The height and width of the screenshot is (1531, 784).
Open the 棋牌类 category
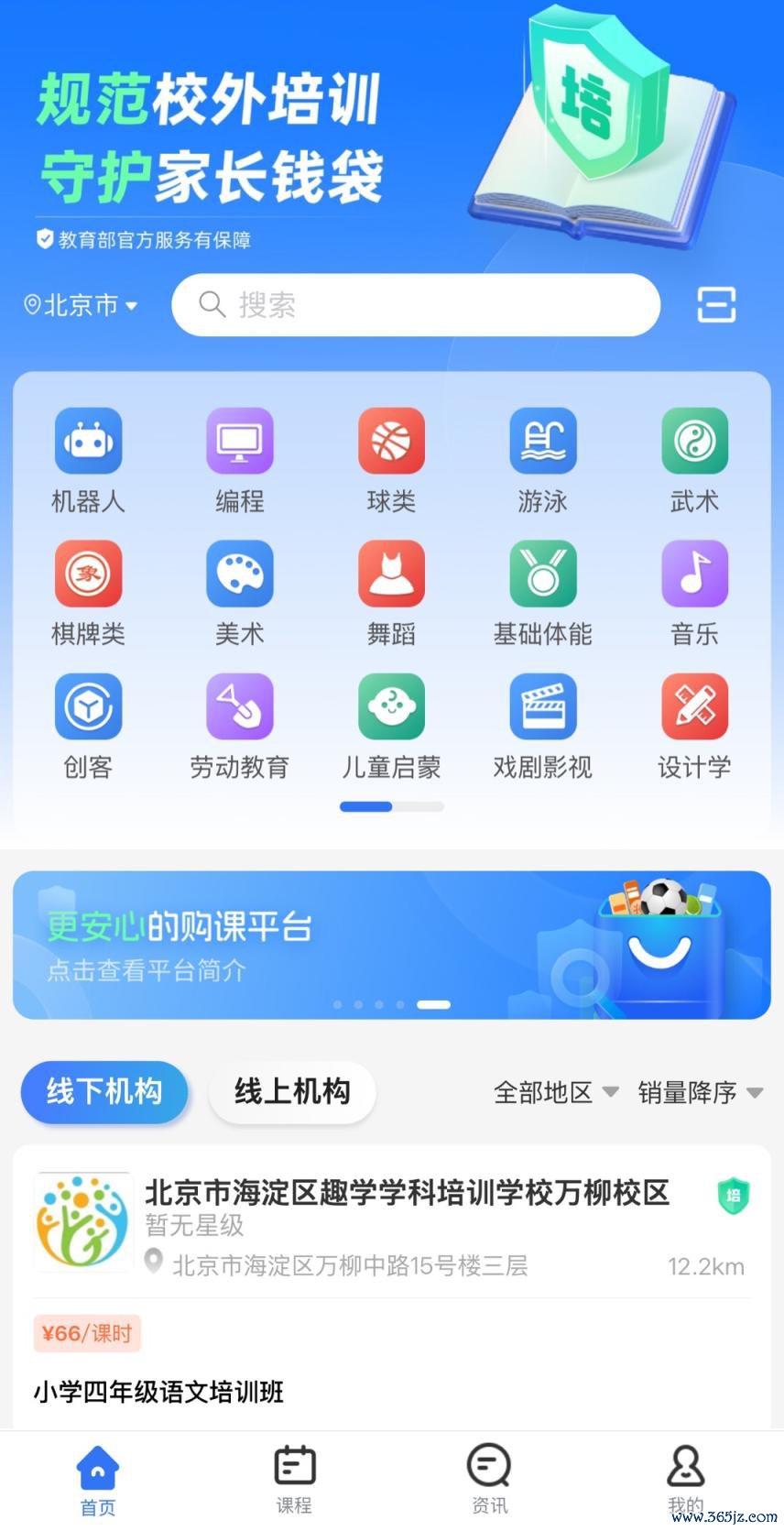click(x=88, y=595)
